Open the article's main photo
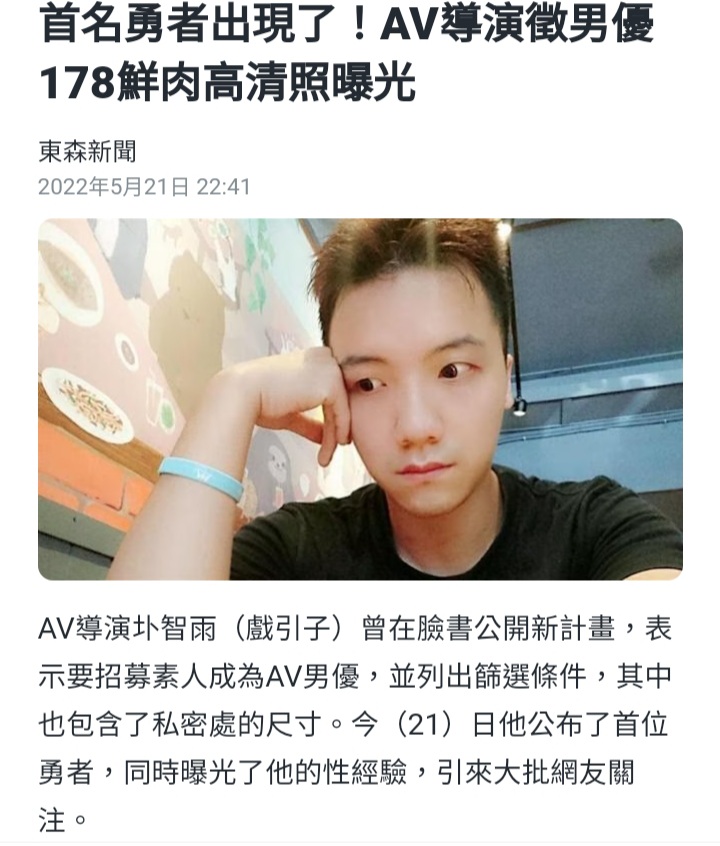This screenshot has width=720, height=846. [x=360, y=399]
